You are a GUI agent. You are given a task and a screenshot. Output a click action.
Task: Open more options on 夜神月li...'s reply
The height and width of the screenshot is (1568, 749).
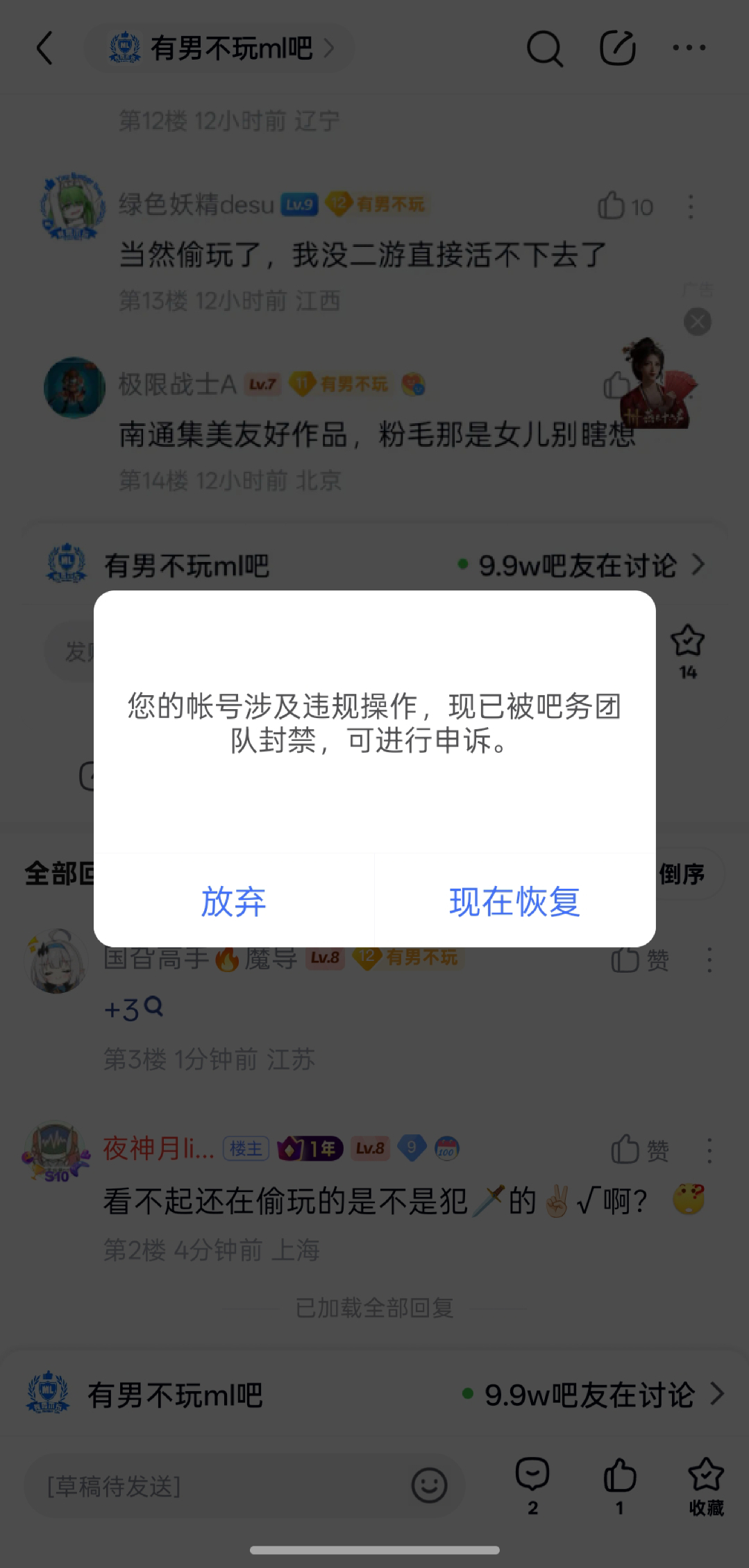pyautogui.click(x=709, y=1150)
